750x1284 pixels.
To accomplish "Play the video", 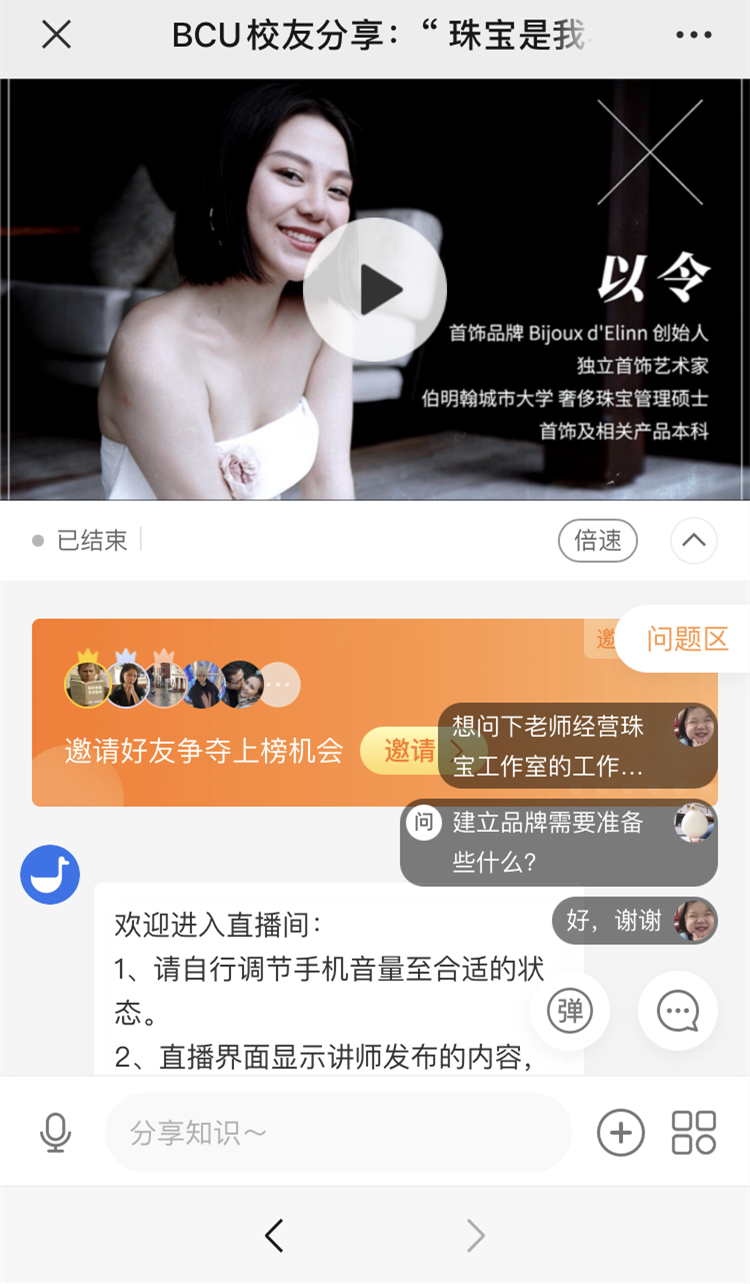I will pos(374,290).
